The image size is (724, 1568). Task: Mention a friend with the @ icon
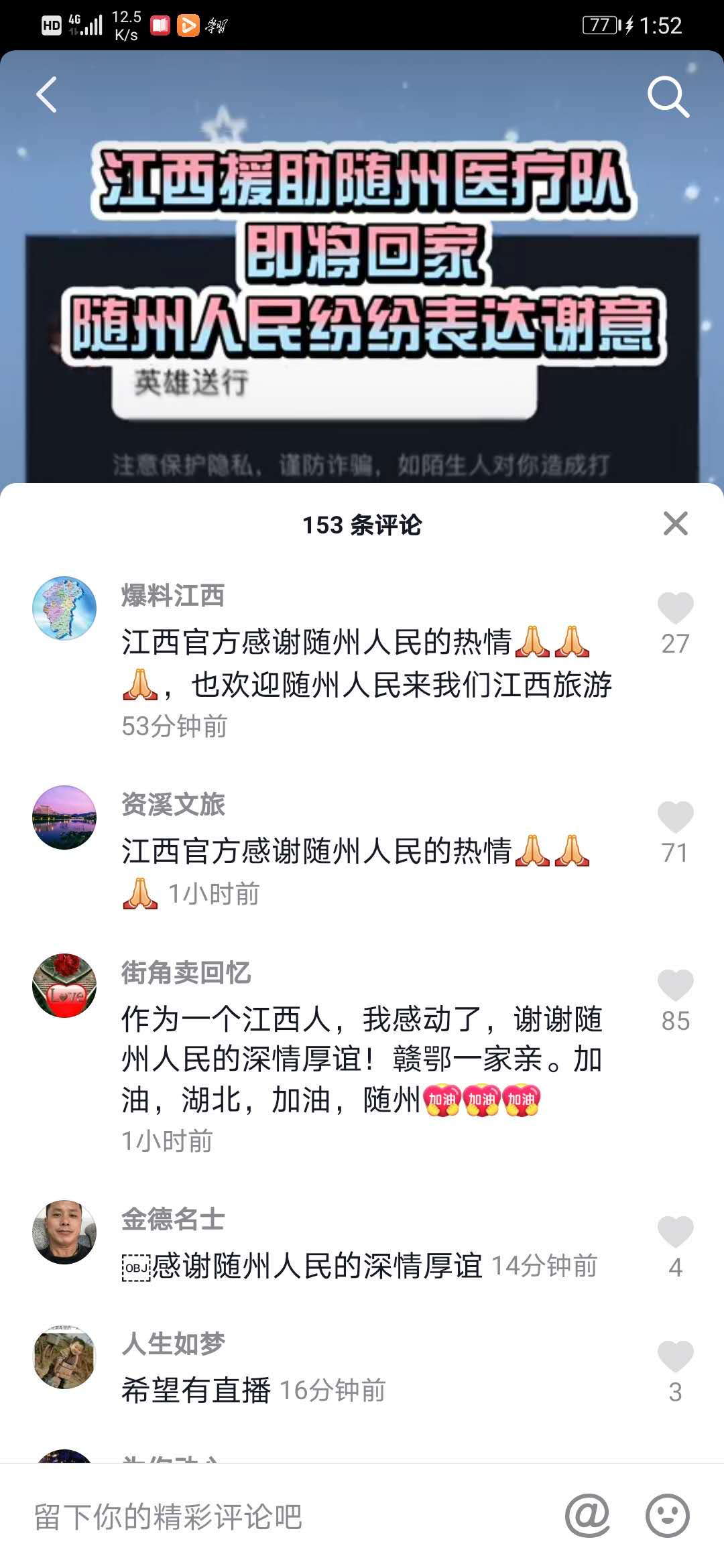587,1515
